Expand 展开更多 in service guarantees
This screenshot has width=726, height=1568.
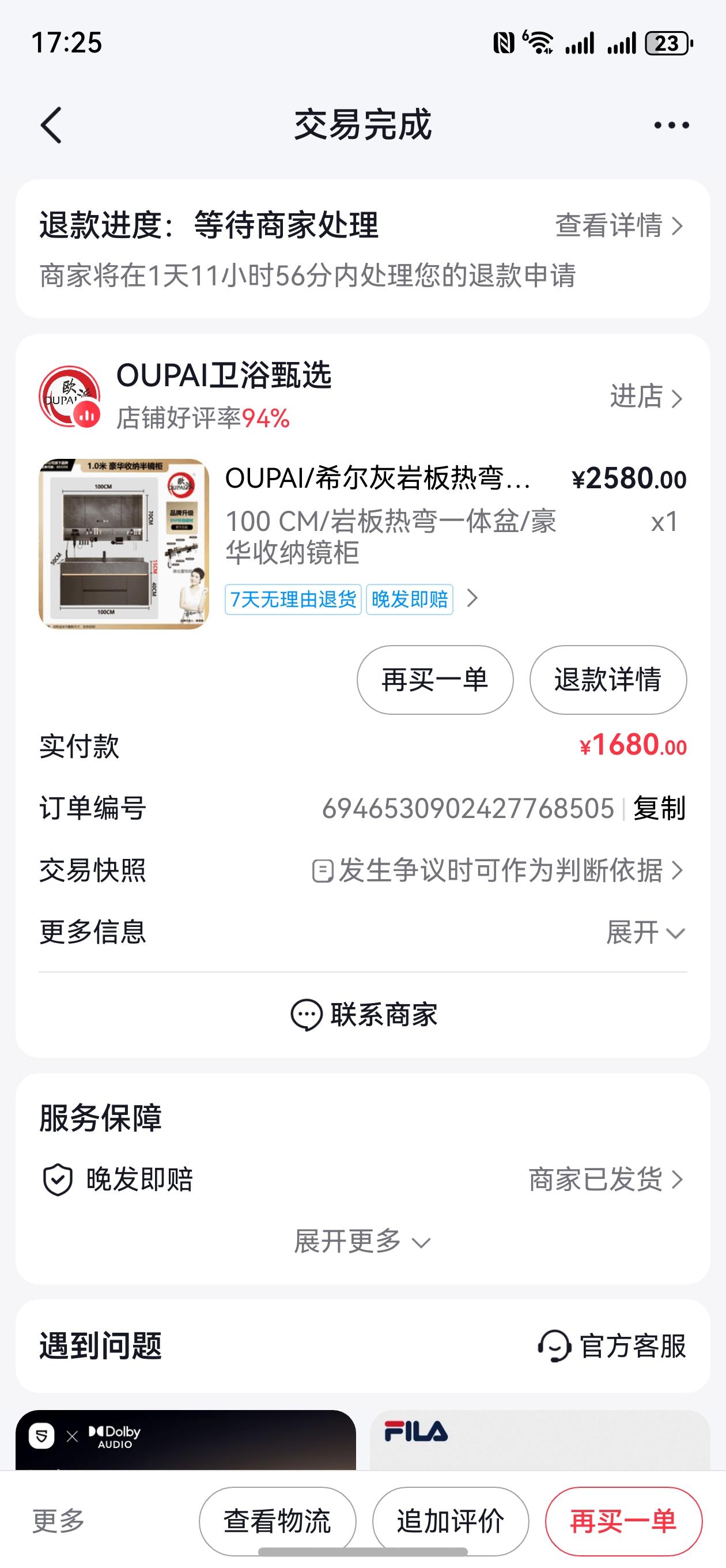(362, 1242)
